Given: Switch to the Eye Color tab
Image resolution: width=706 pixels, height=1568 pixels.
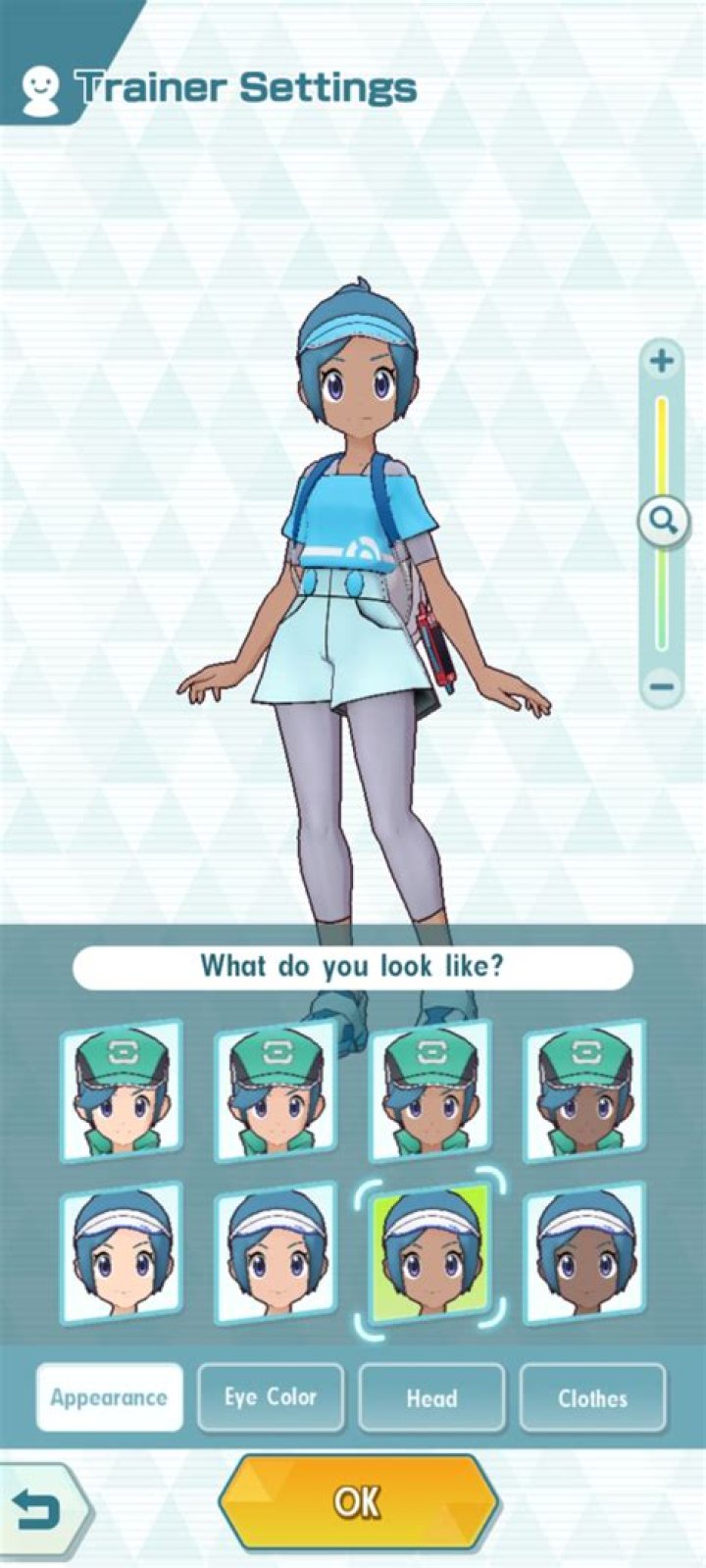Looking at the screenshot, I should click(271, 1397).
